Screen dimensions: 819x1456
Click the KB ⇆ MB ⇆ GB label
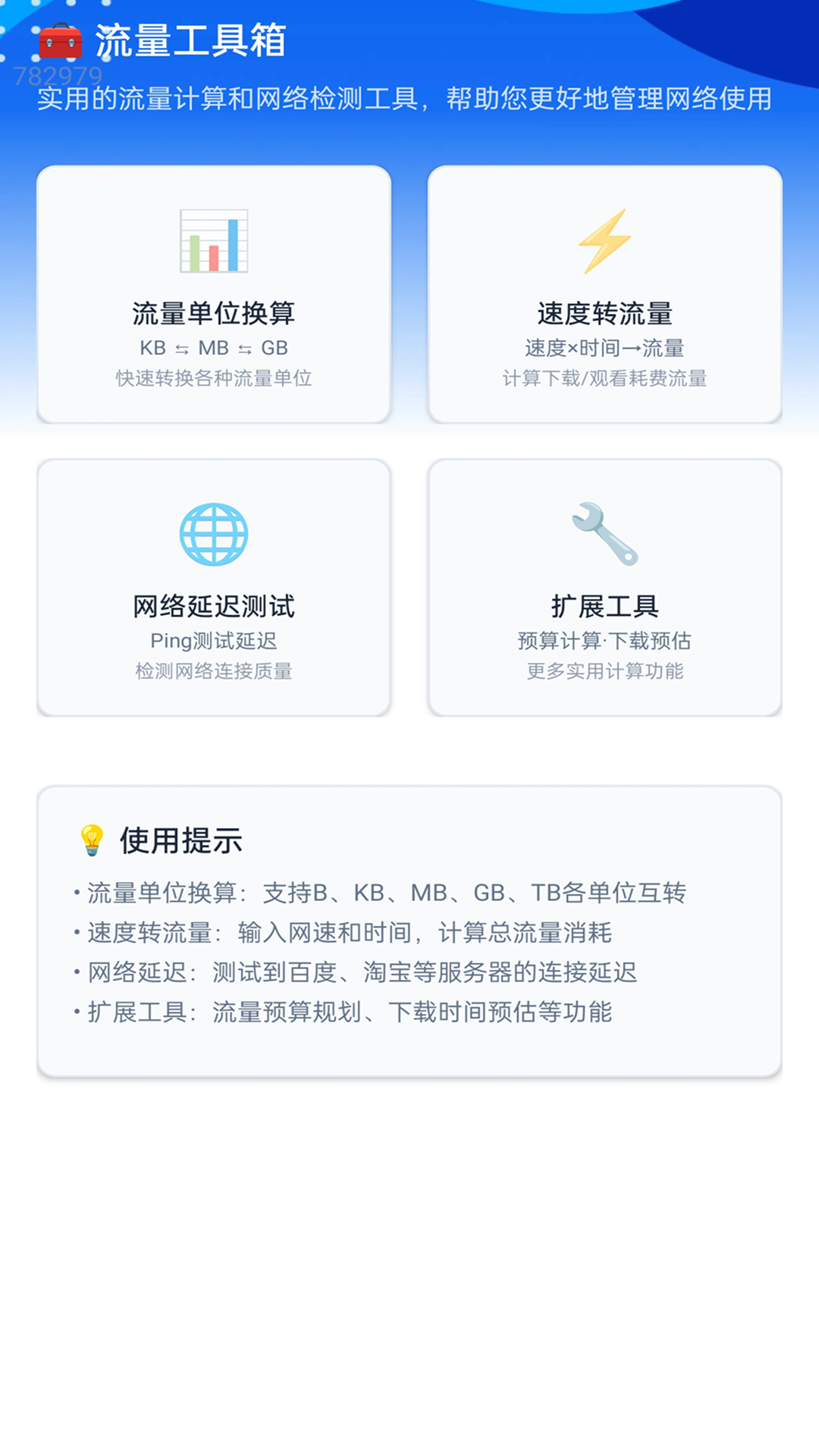click(214, 348)
